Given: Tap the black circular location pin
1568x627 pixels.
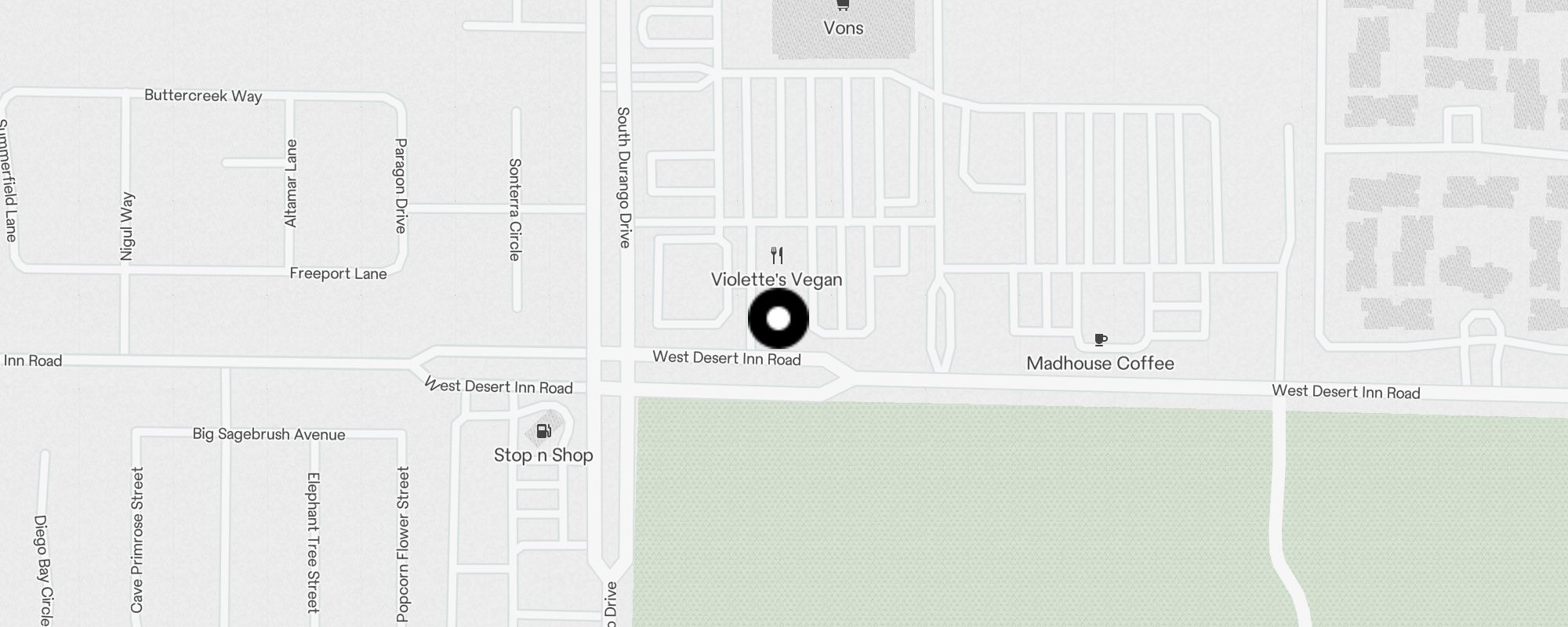Looking at the screenshot, I should click(x=778, y=318).
